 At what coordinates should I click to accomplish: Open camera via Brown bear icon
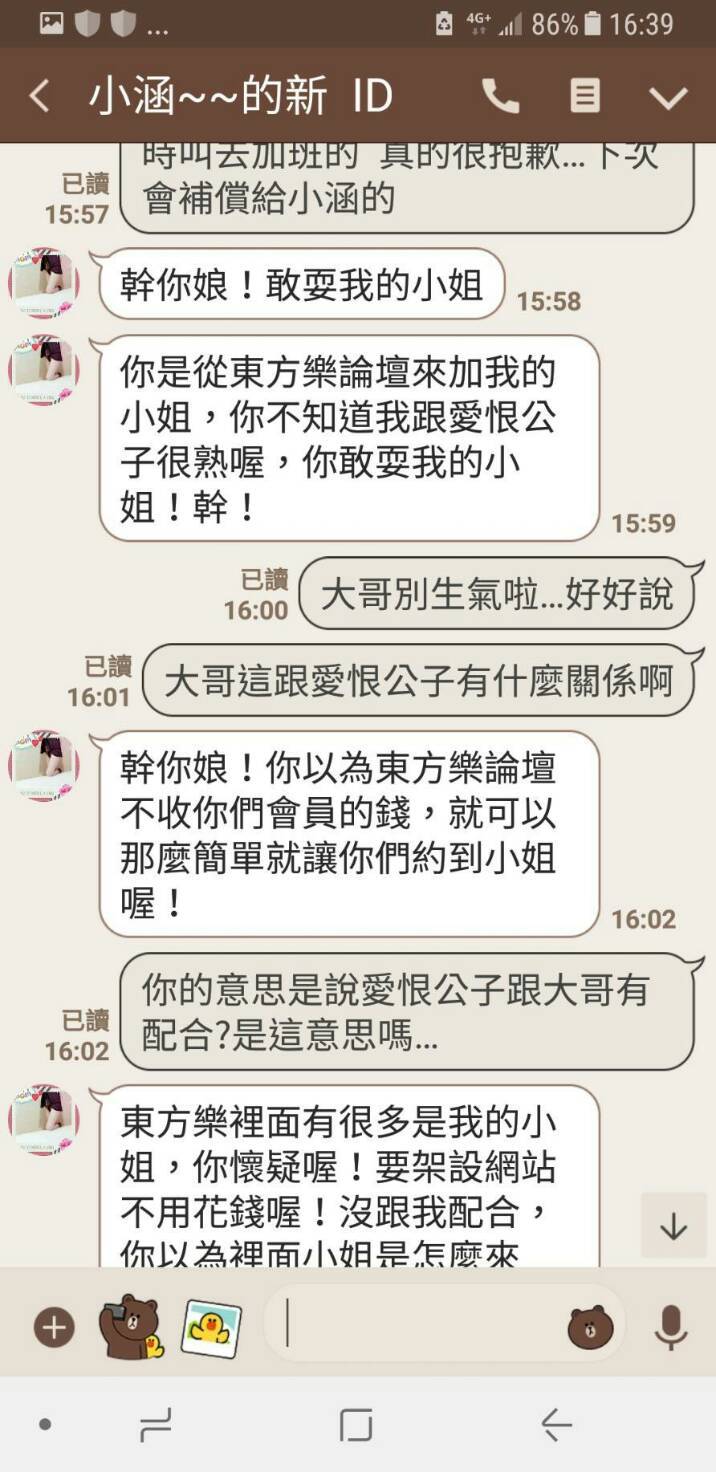(x=131, y=1327)
